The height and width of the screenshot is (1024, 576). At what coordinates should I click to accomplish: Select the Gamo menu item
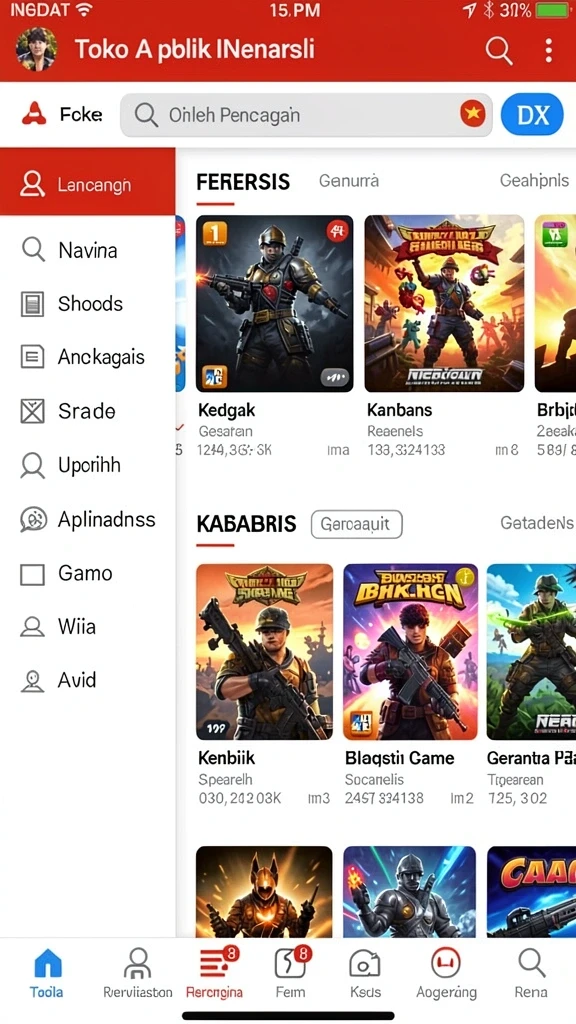pos(88,573)
